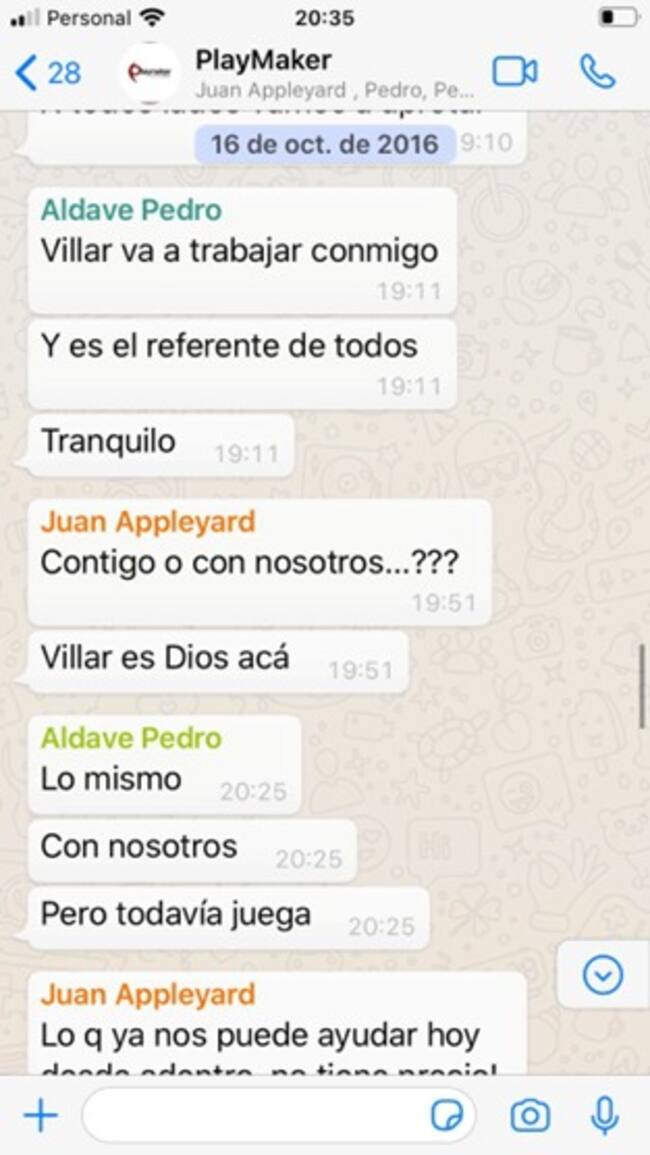Open the PlayMaker group profile picture
The width and height of the screenshot is (650, 1155).
[151, 72]
